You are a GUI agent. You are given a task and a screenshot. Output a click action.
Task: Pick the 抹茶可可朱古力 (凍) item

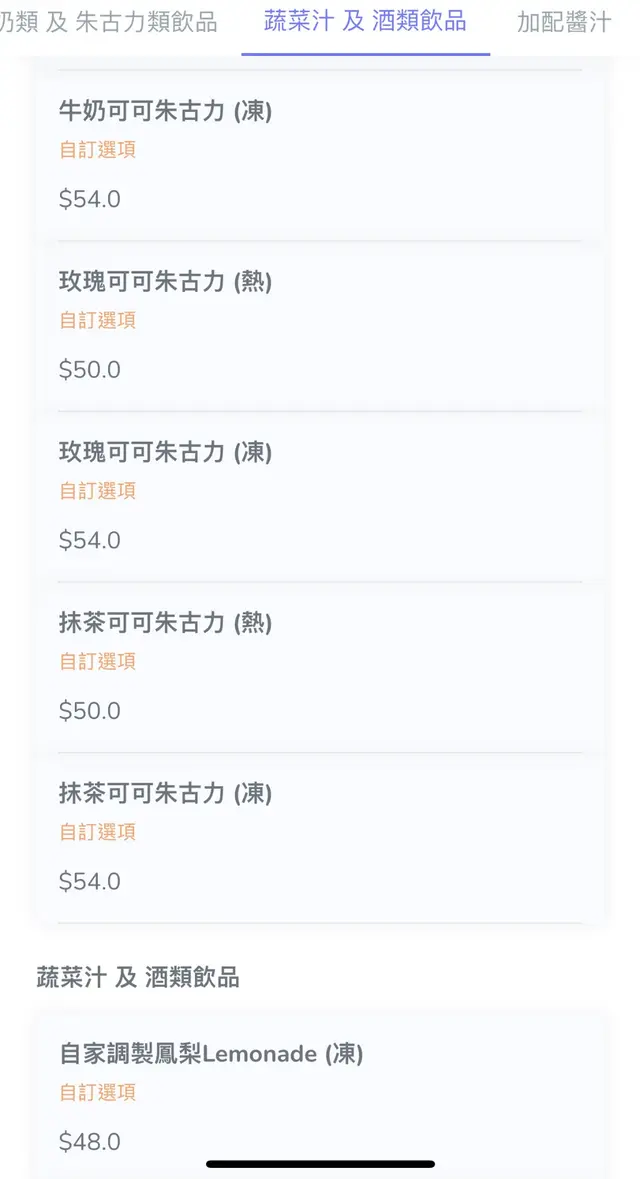tap(320, 837)
